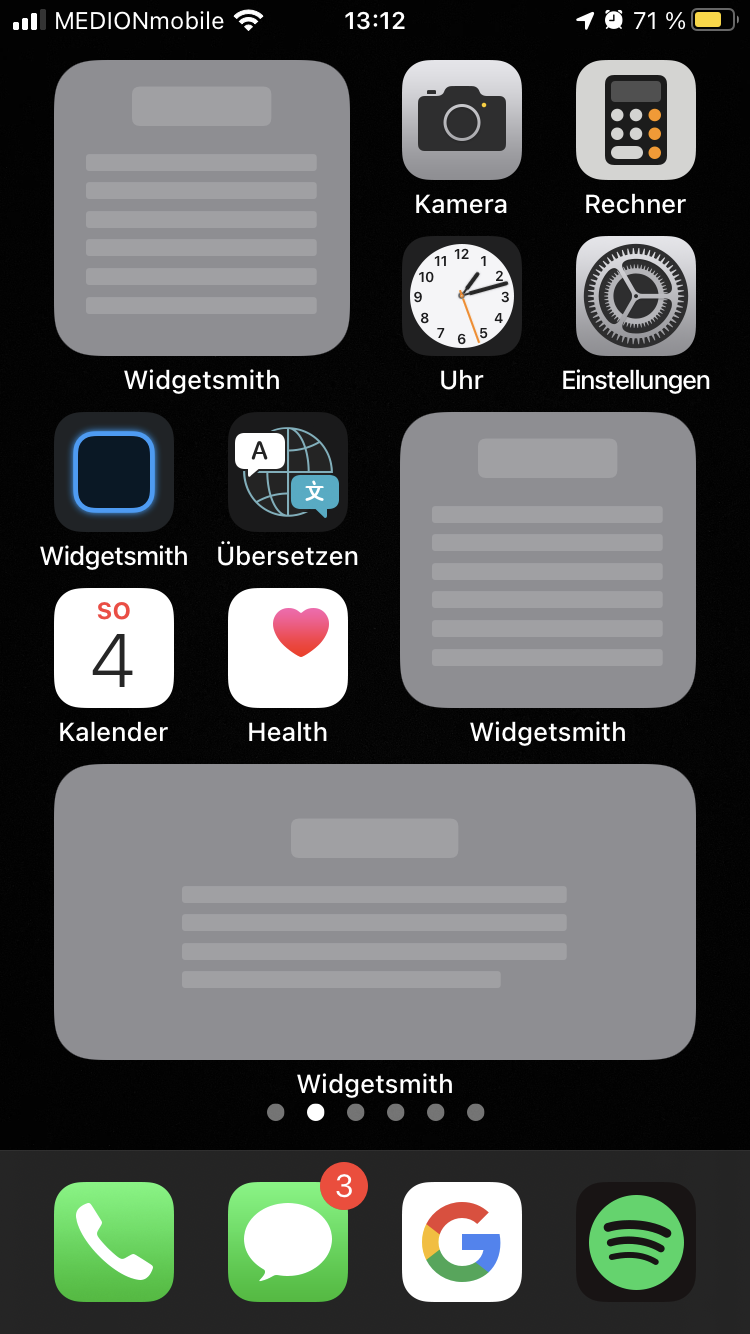Launch the Widgetsmith app icon
The width and height of the screenshot is (750, 1334).
(114, 472)
